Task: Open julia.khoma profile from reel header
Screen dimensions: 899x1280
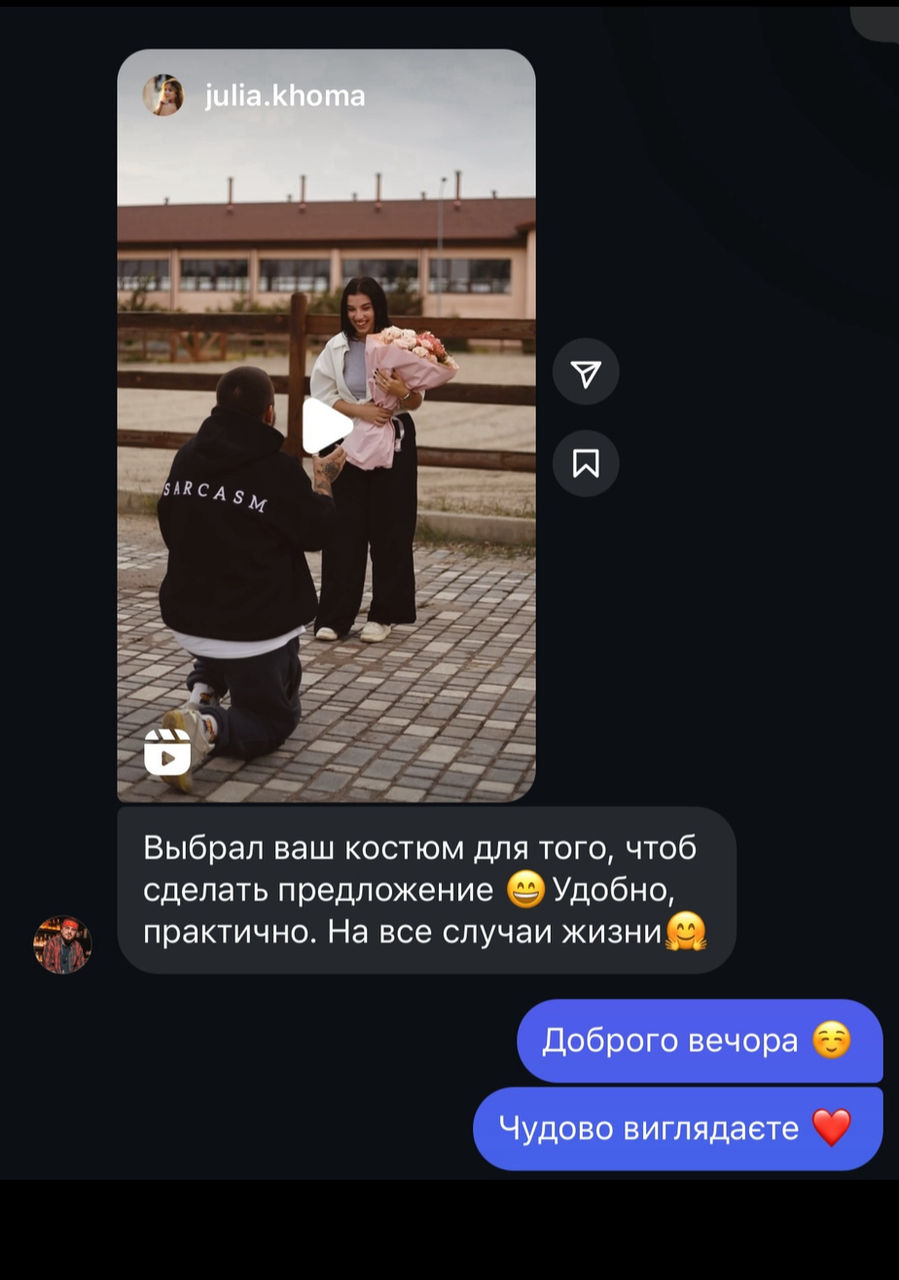Action: pyautogui.click(x=284, y=96)
